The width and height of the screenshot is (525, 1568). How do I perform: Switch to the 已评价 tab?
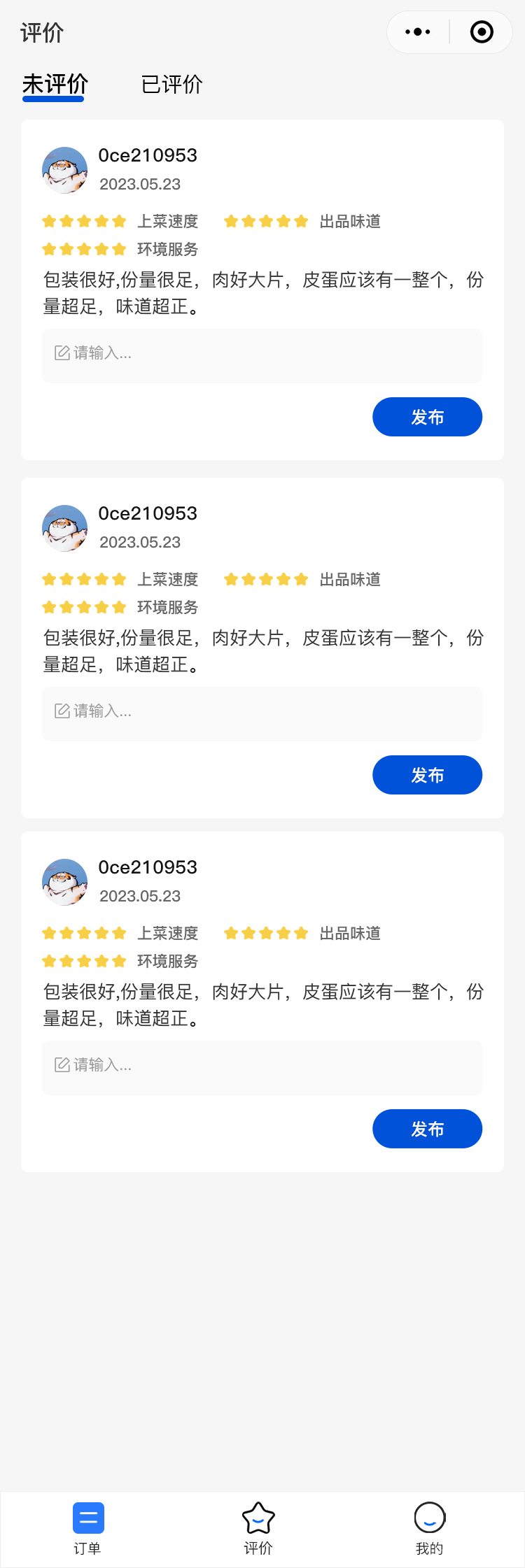pos(172,85)
